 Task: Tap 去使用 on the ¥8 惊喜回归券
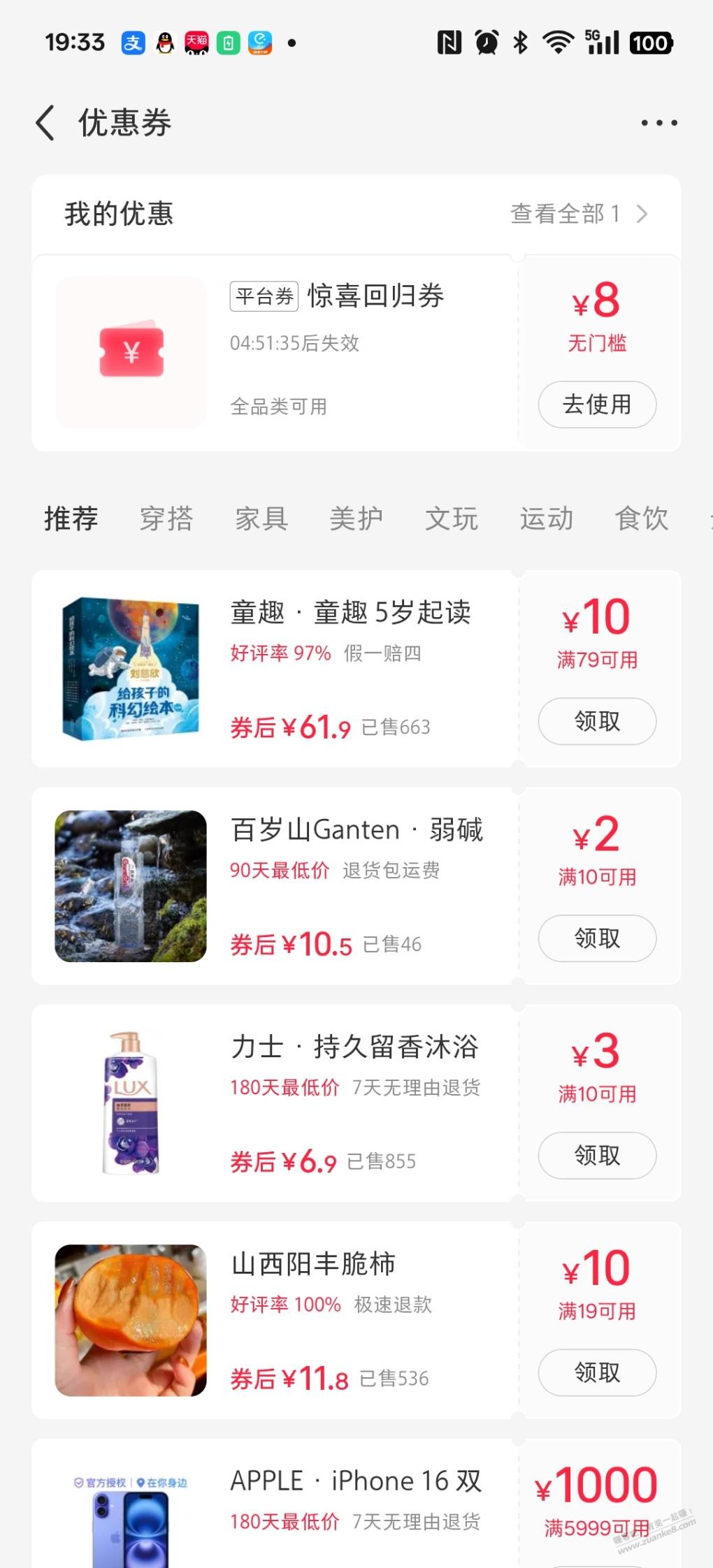(597, 405)
